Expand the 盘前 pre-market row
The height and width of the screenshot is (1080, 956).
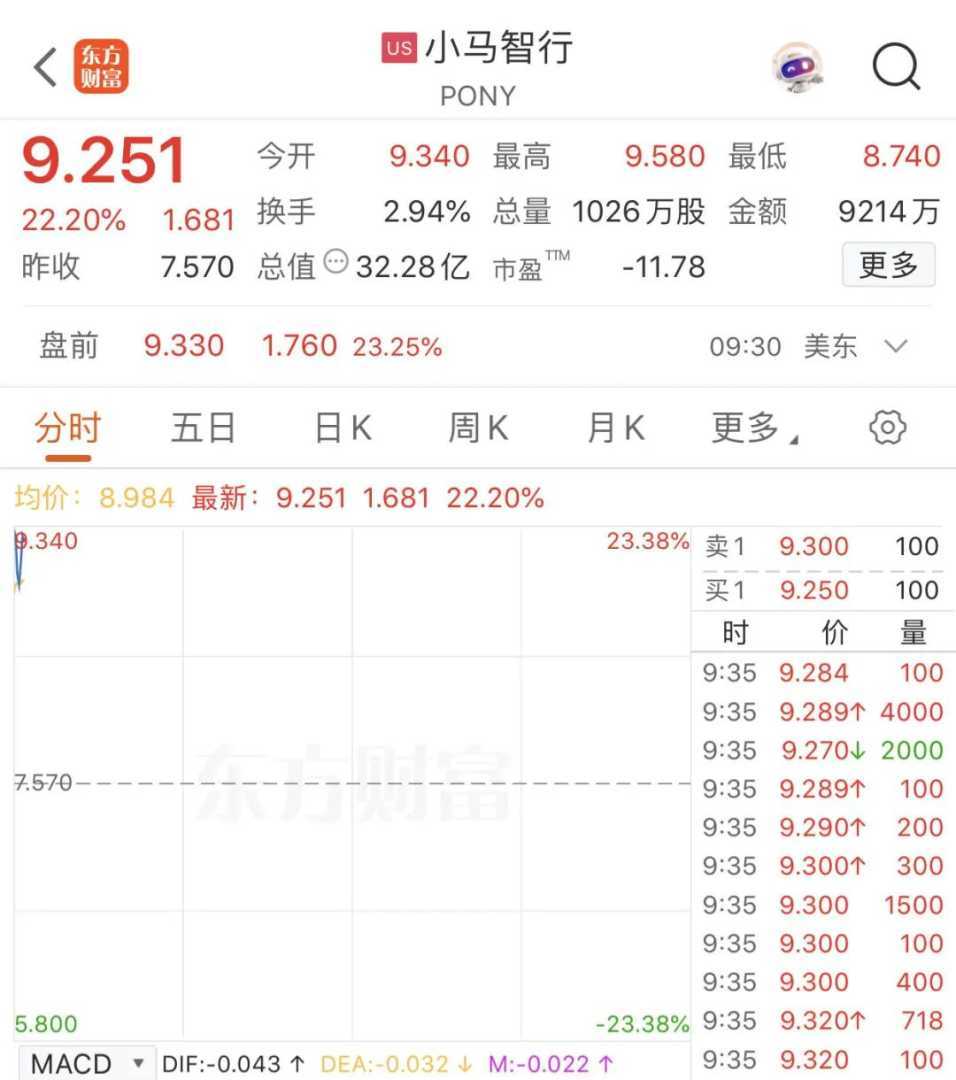(x=896, y=346)
